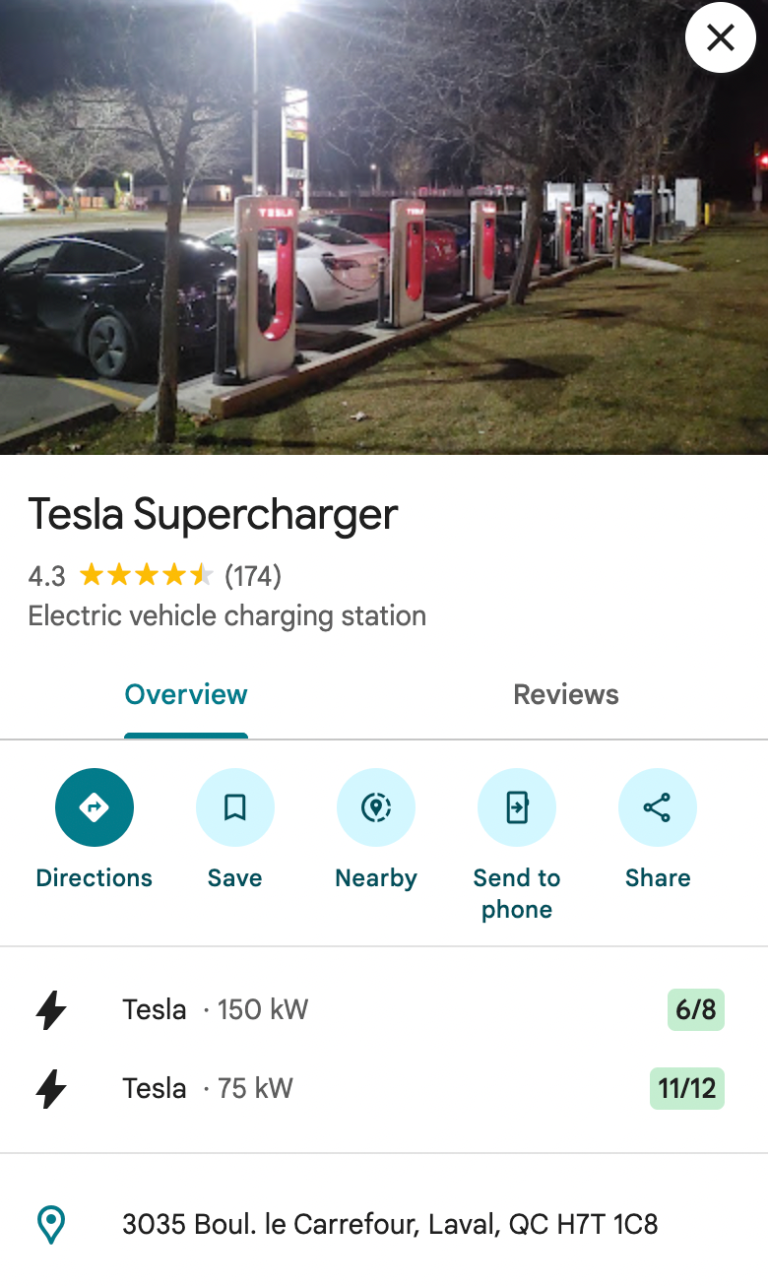Select the 6/8 availability badge

click(x=696, y=1009)
